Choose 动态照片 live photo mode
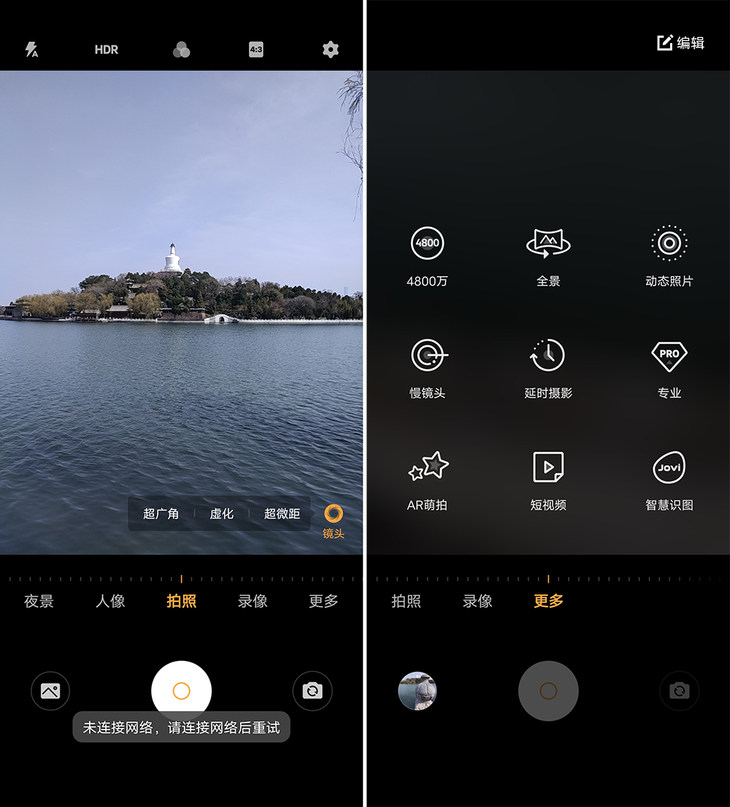This screenshot has height=807, width=730. 669,255
